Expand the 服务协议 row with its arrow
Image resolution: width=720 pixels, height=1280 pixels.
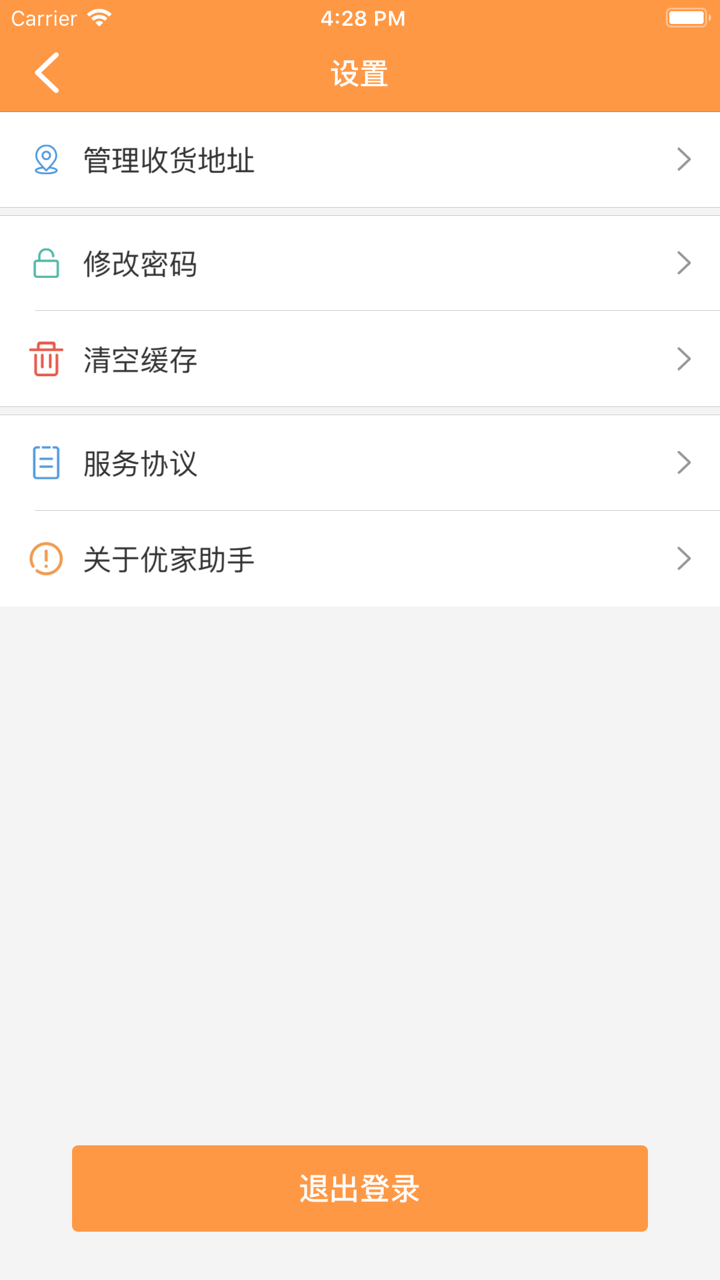tap(683, 462)
